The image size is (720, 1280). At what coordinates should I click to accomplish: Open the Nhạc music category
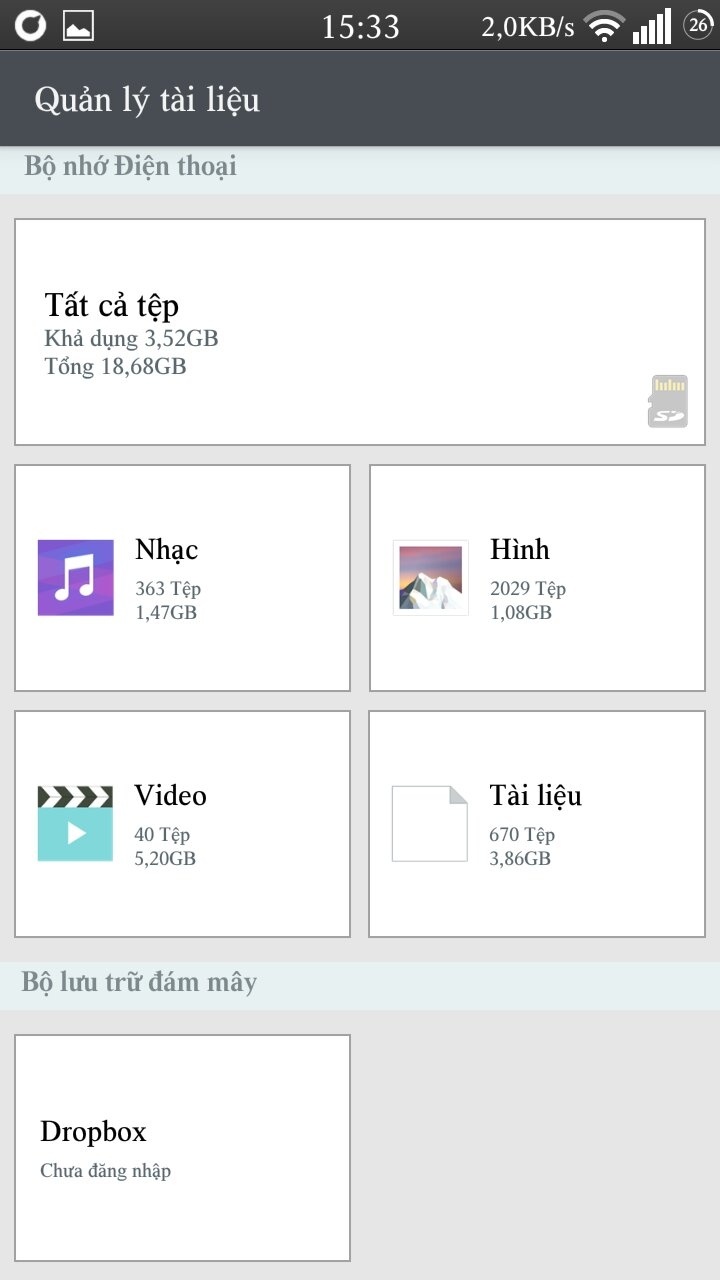pos(182,578)
